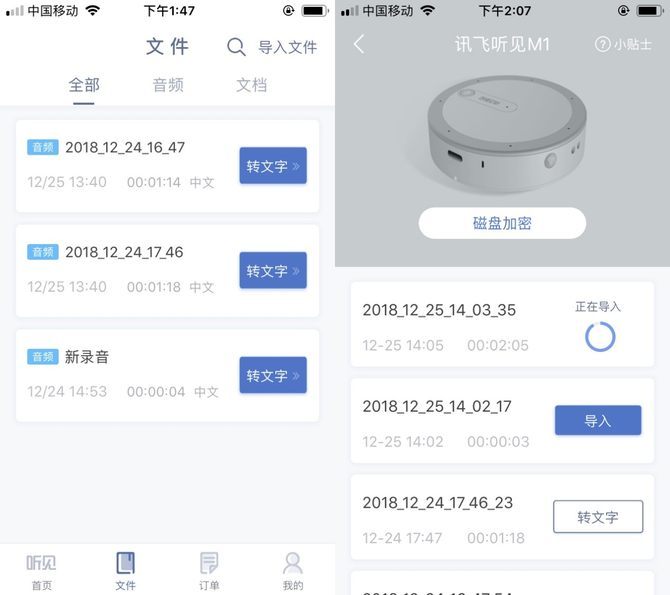Select the 全部 tab
This screenshot has height=595, width=670.
point(84,85)
